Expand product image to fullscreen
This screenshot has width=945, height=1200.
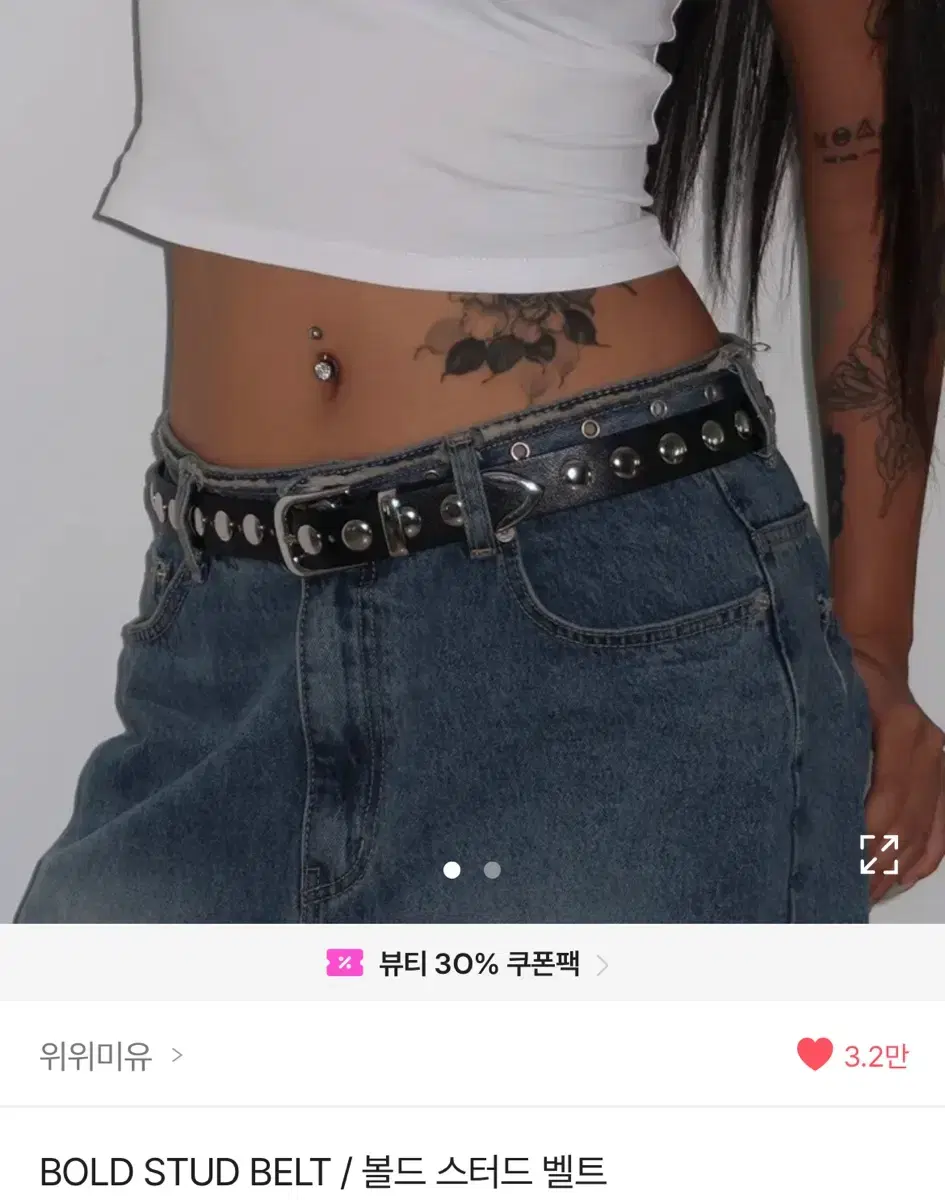(x=879, y=854)
